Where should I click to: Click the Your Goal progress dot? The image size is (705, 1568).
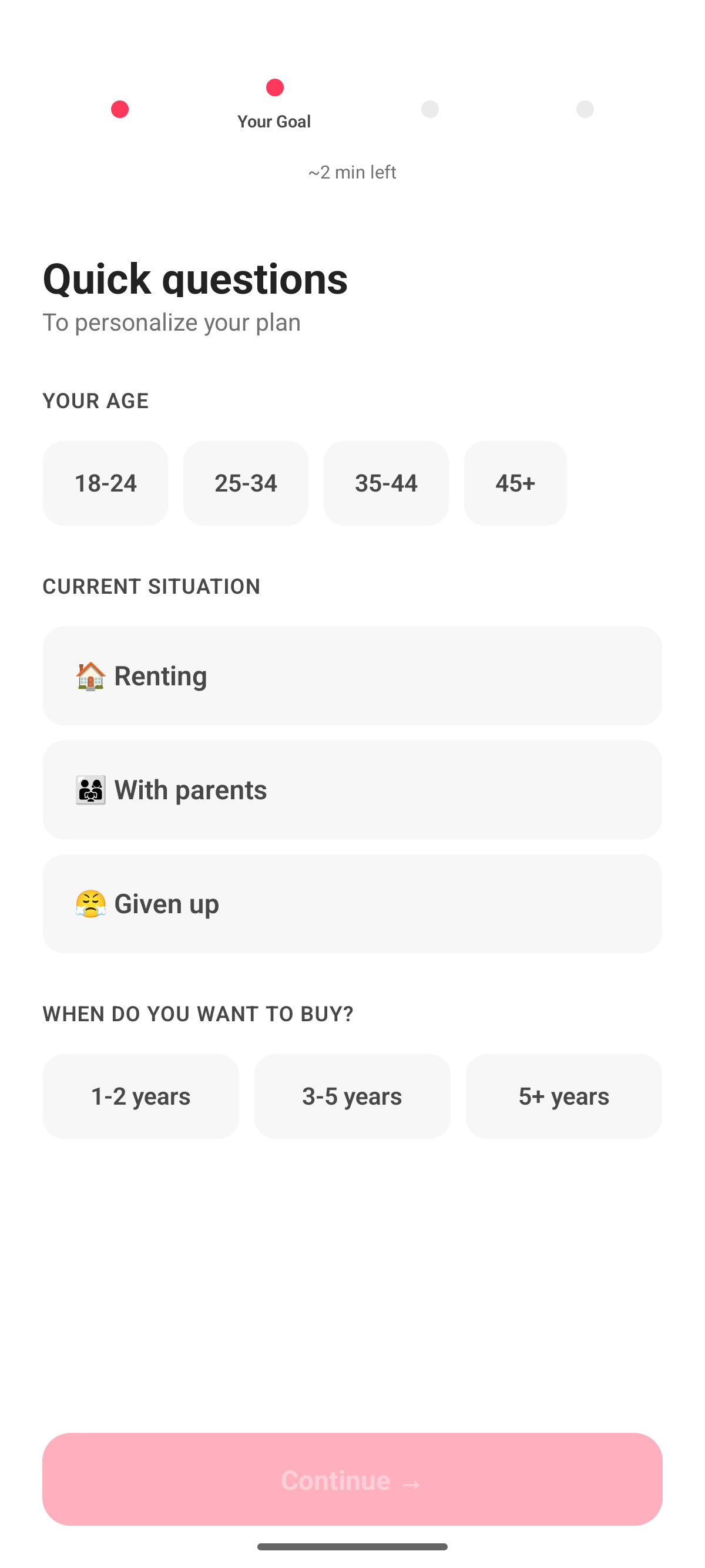274,88
